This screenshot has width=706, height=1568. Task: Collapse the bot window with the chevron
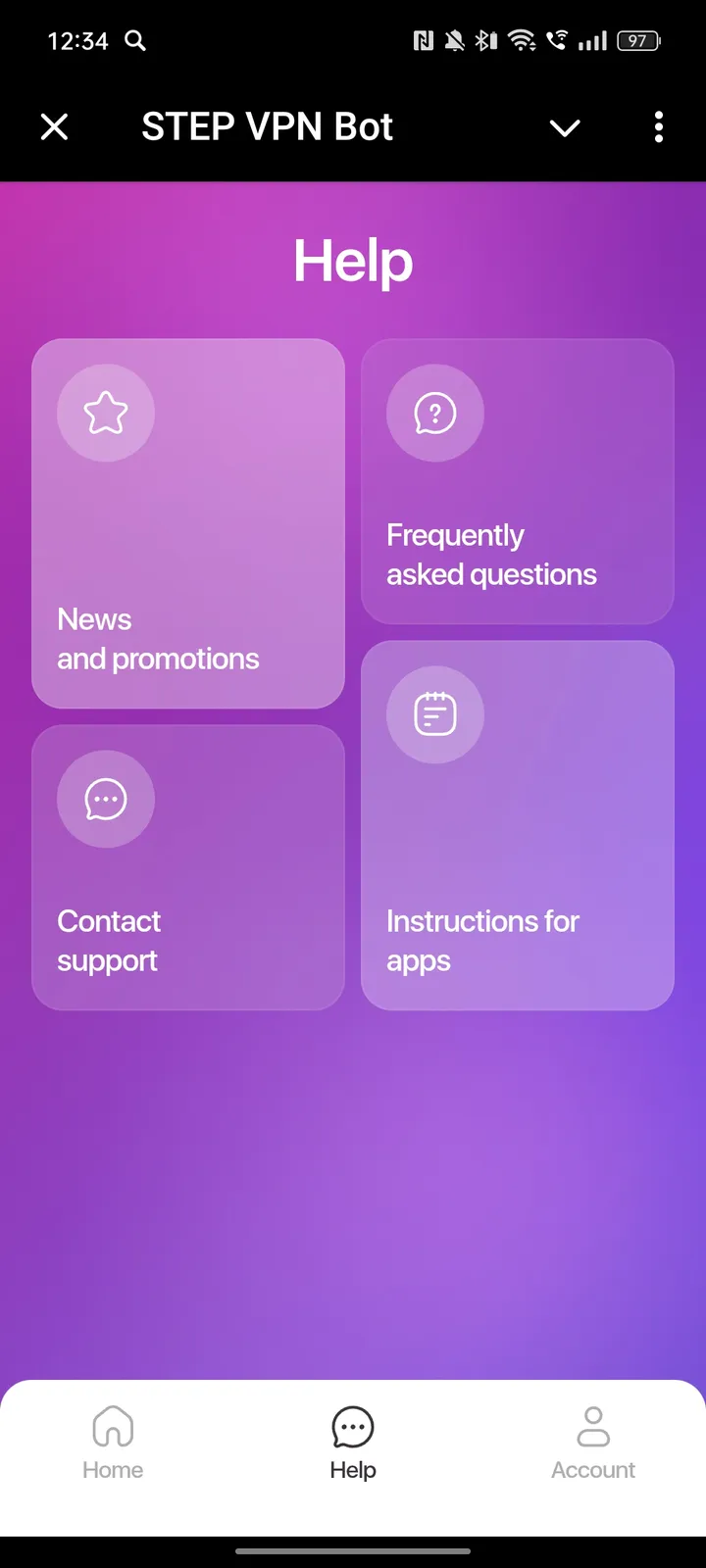(565, 127)
